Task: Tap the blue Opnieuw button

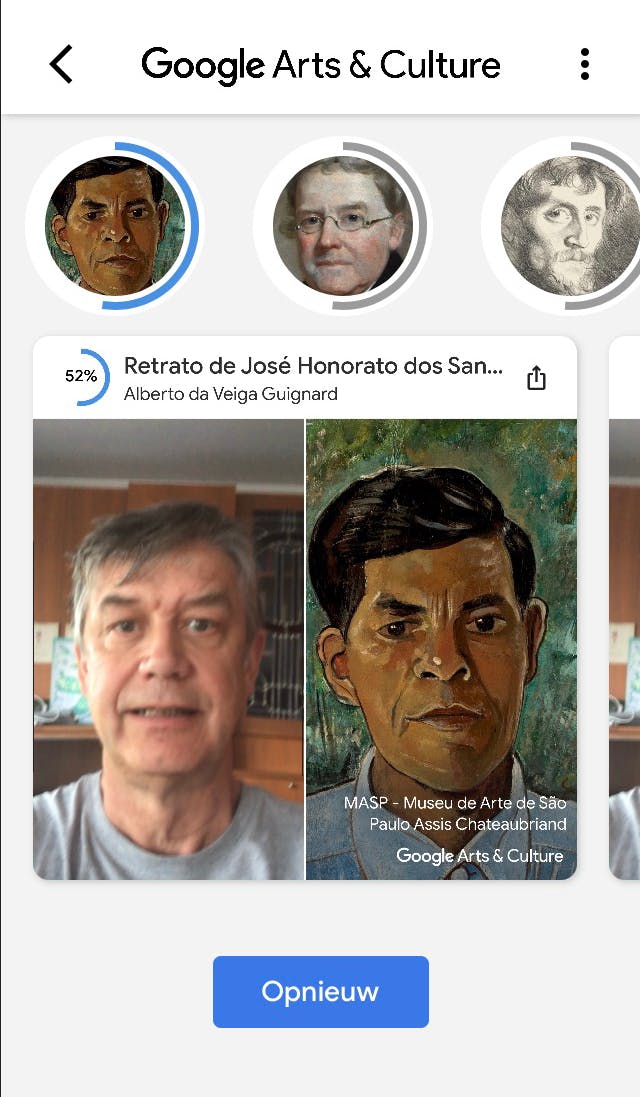Action: click(320, 991)
